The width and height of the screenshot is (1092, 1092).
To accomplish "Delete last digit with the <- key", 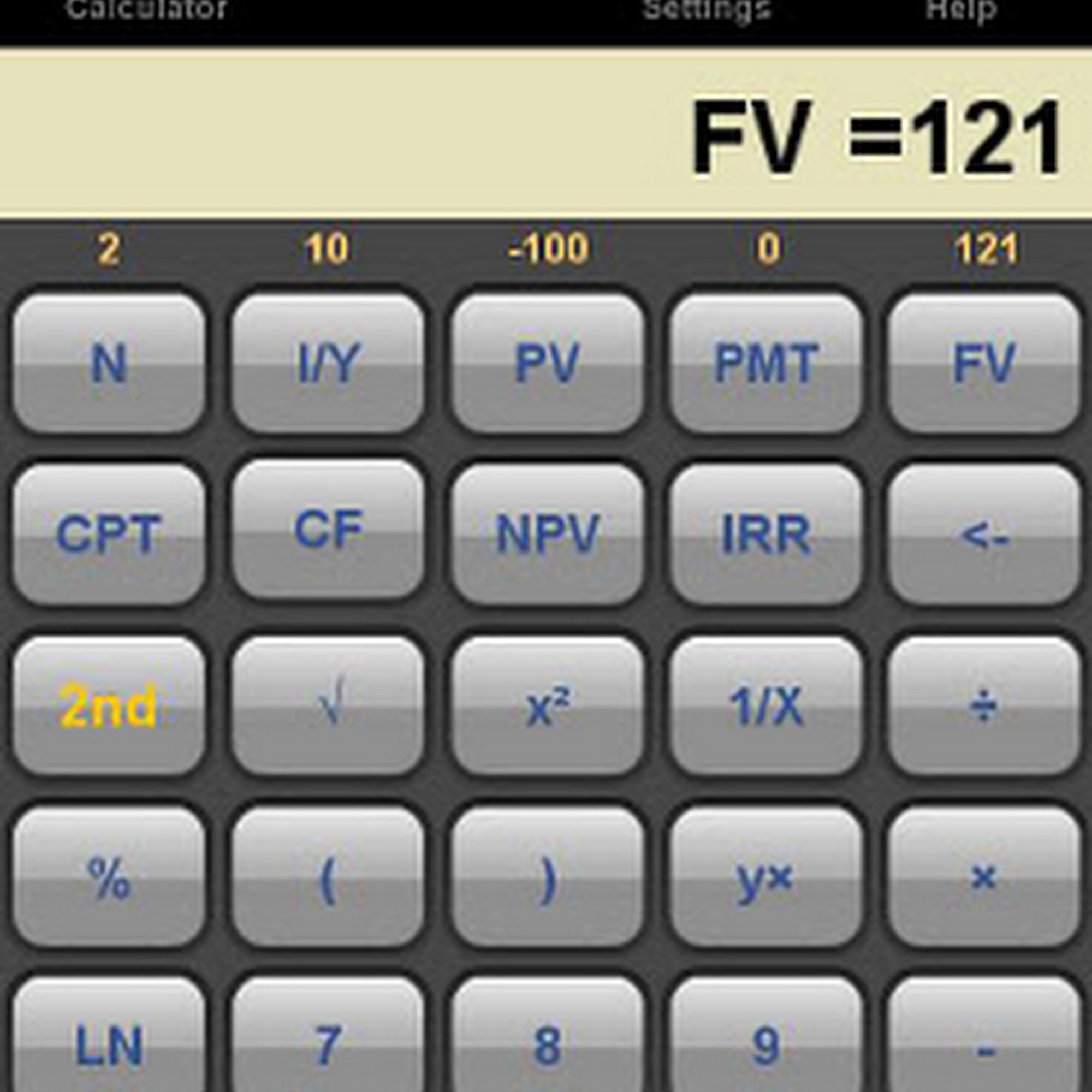I will (984, 533).
